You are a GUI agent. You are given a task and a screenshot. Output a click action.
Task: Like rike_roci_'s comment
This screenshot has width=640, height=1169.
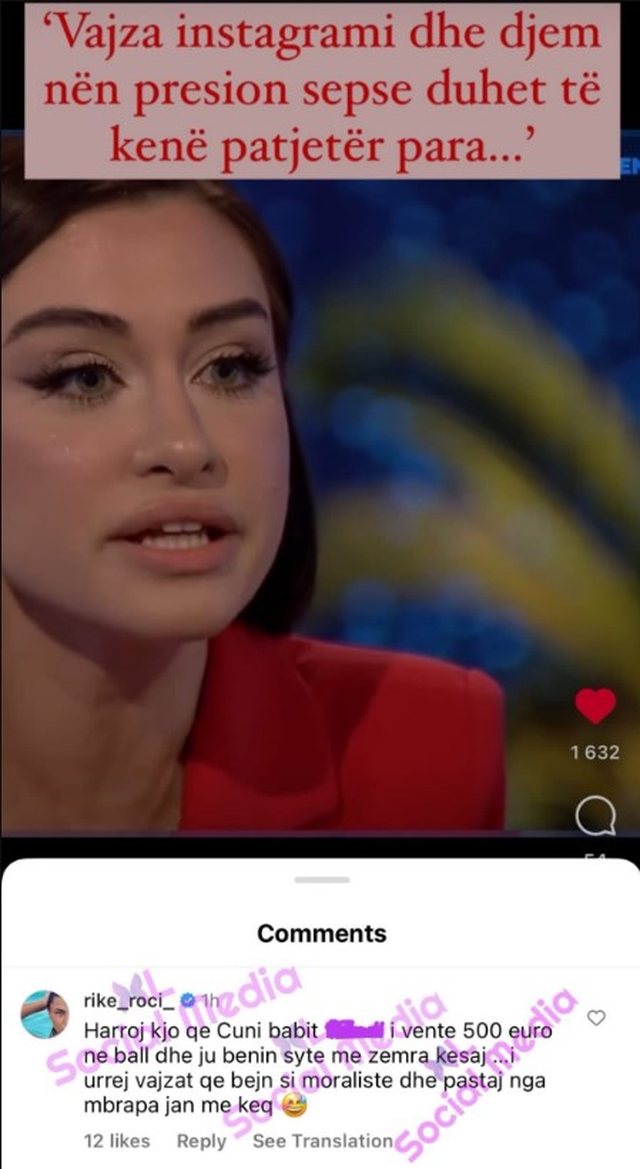click(596, 1018)
